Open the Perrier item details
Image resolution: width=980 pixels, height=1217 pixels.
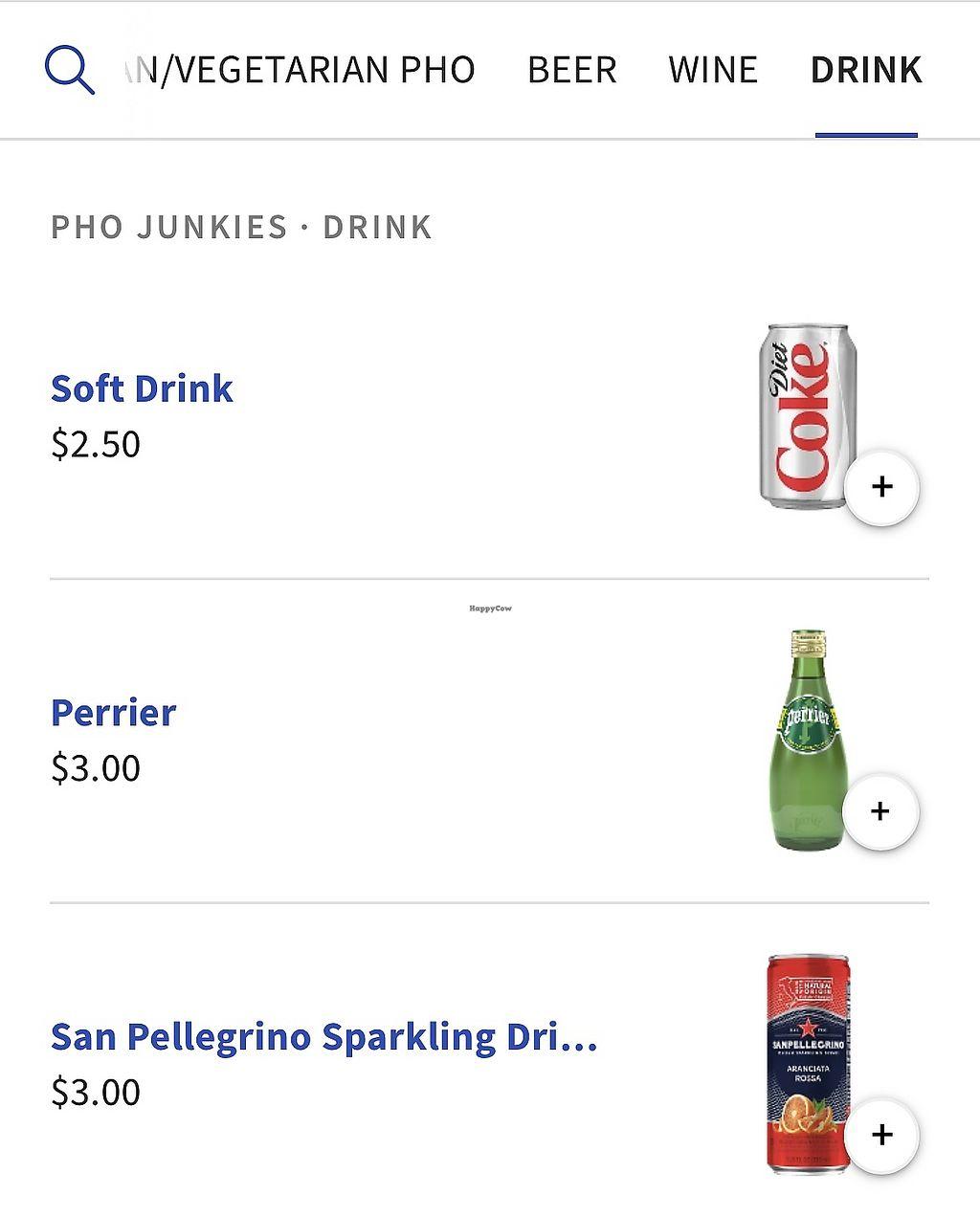tap(113, 713)
